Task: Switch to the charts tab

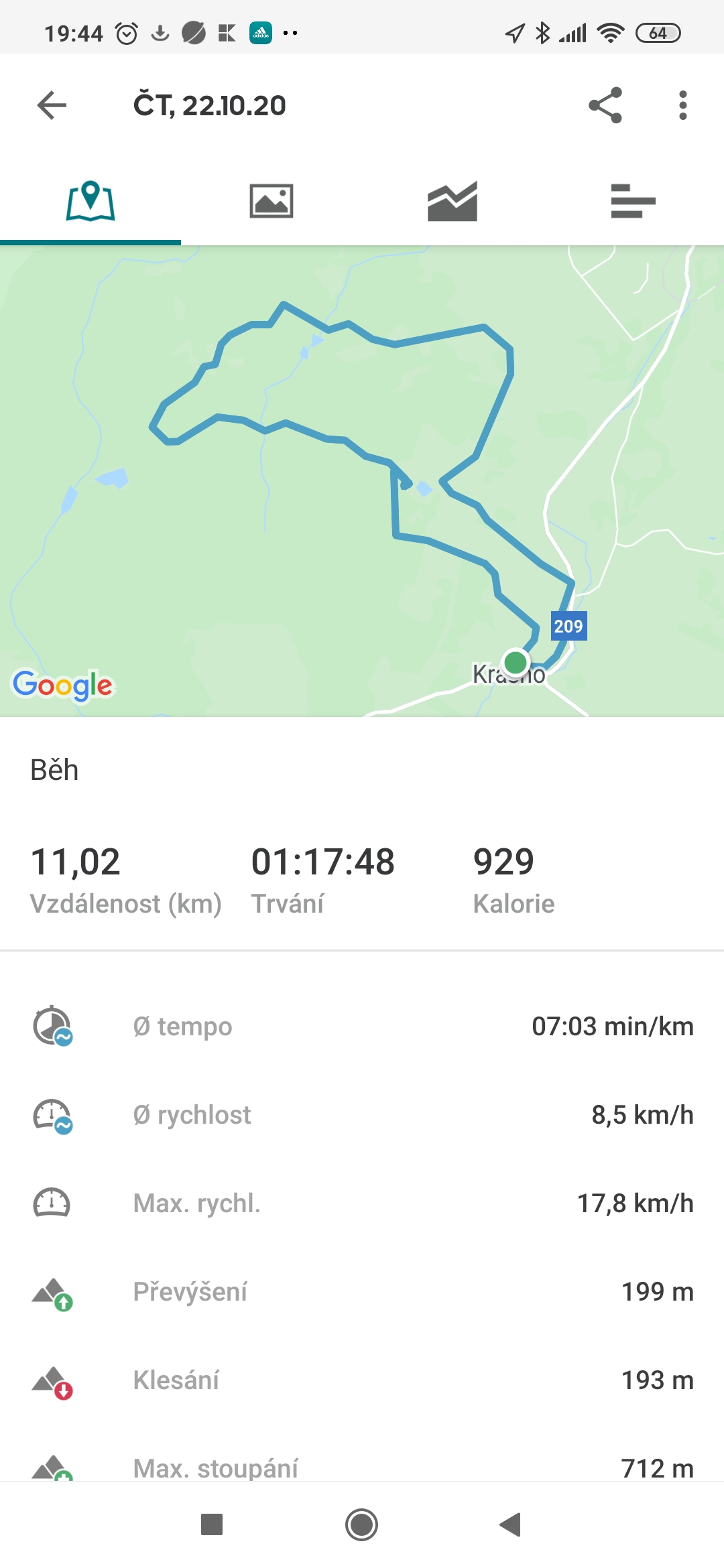Action: pos(452,201)
